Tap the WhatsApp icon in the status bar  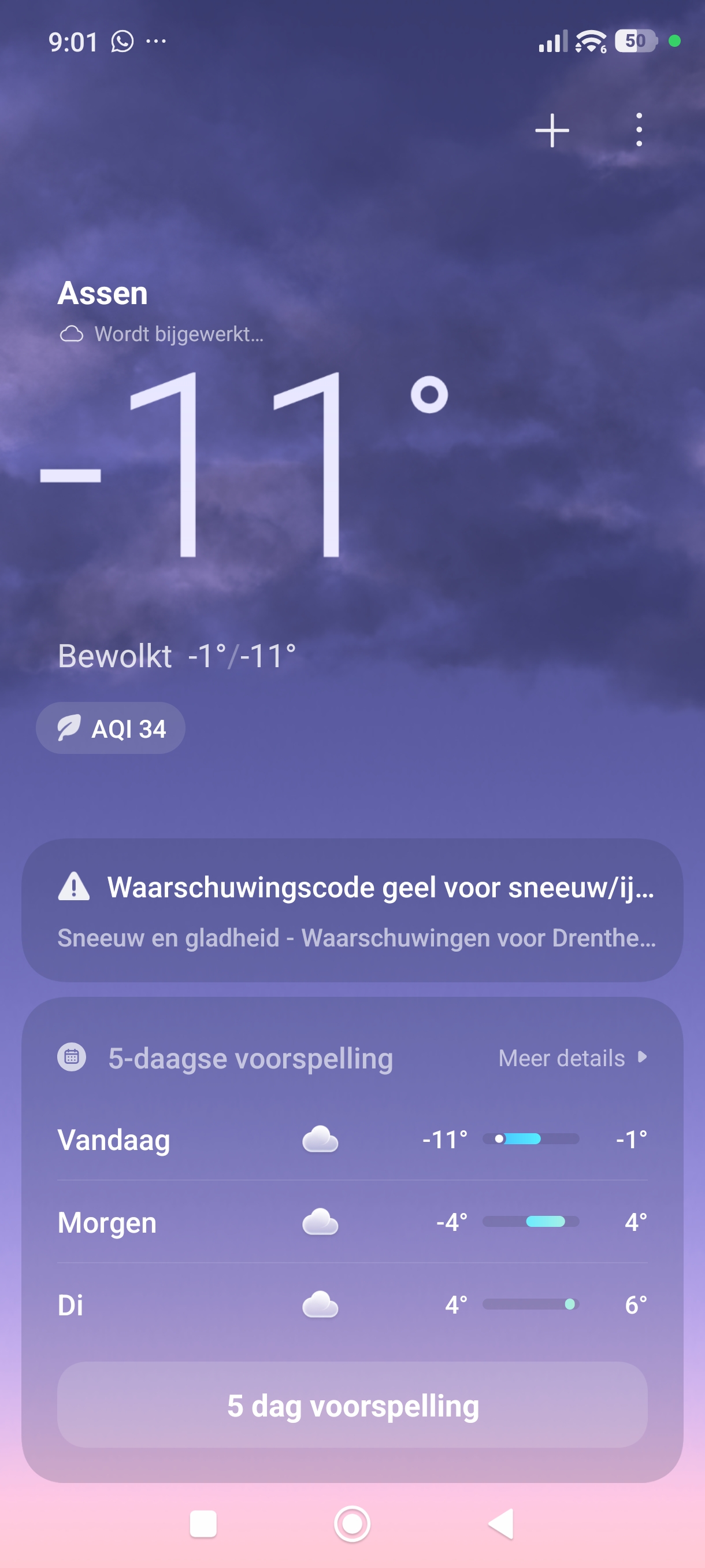point(122,42)
